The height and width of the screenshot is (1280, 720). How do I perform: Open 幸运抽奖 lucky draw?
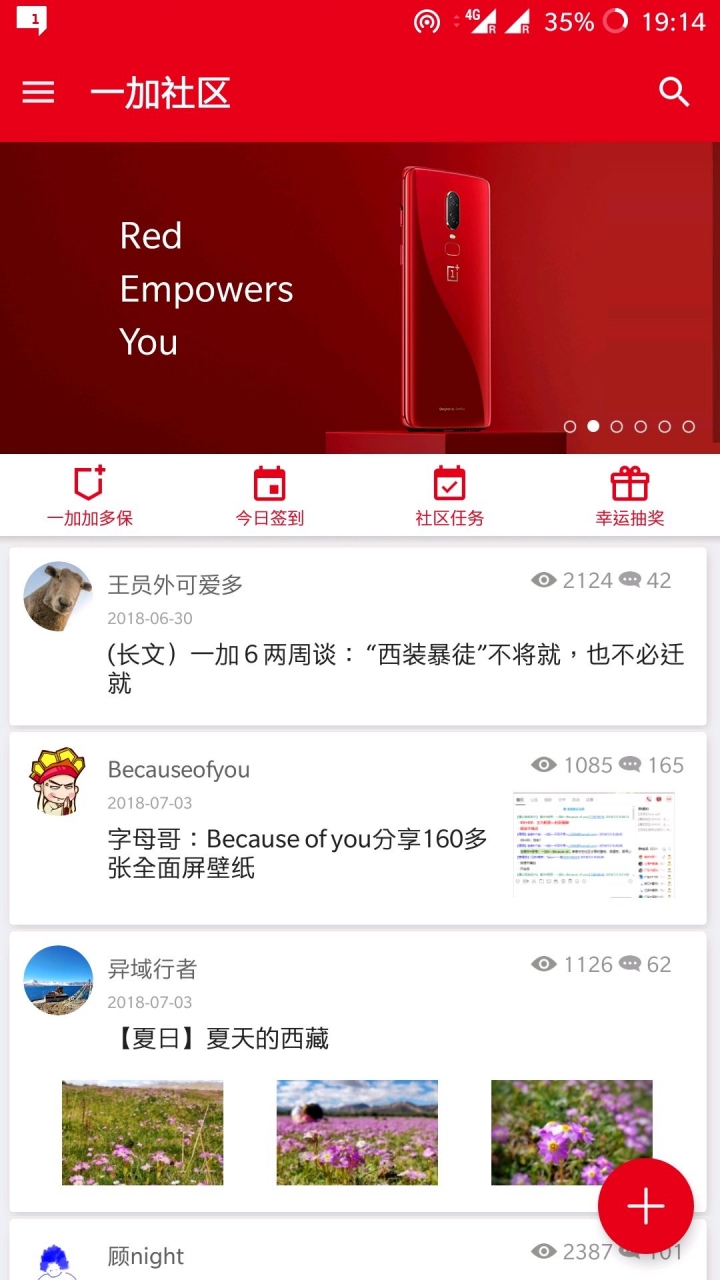point(630,496)
